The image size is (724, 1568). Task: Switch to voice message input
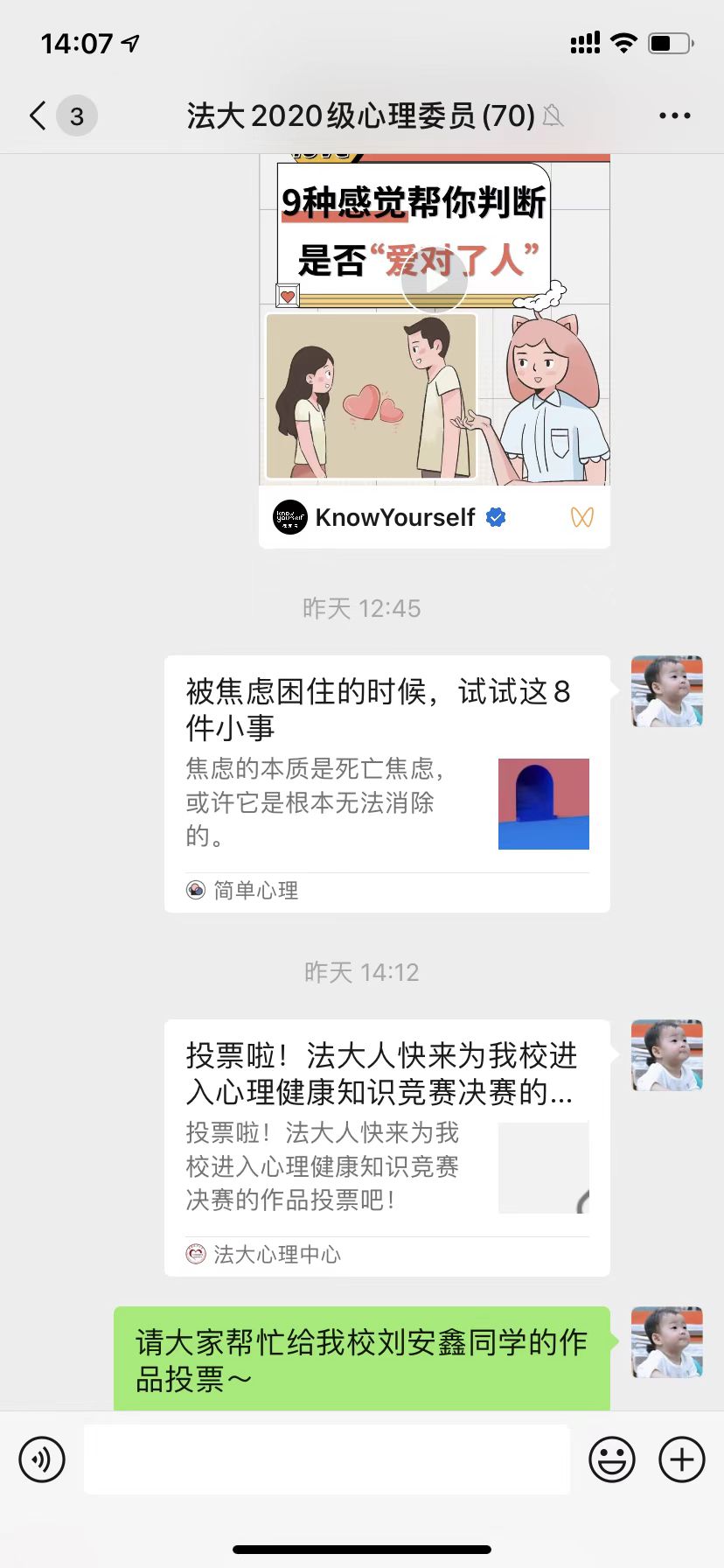pos(42,1459)
